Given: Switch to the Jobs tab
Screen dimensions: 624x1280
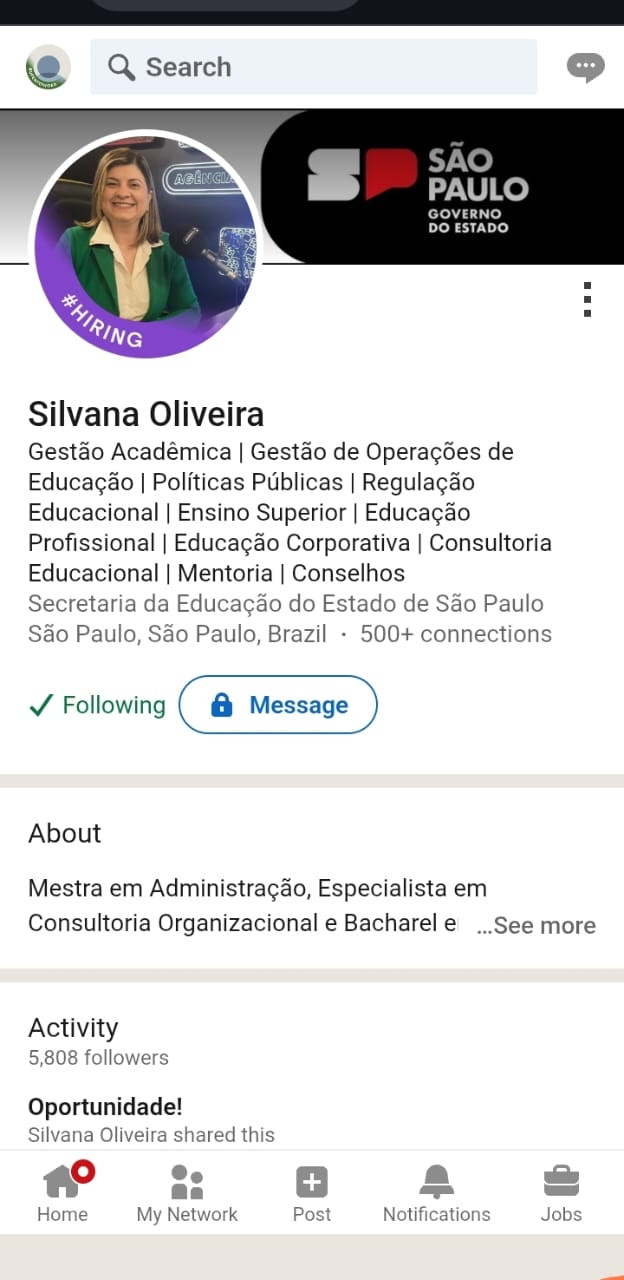Looking at the screenshot, I should click(x=561, y=1194).
